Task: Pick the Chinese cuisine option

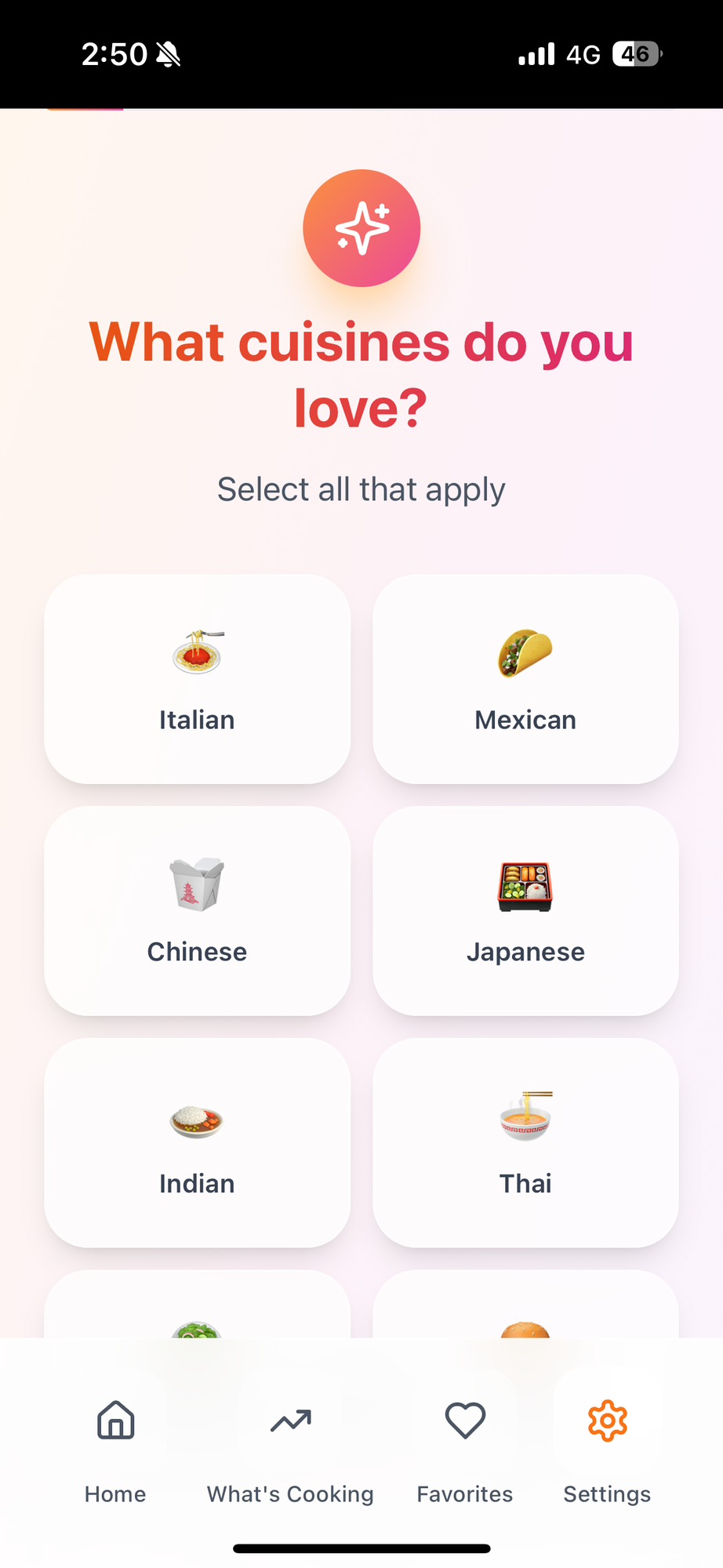Action: (197, 911)
